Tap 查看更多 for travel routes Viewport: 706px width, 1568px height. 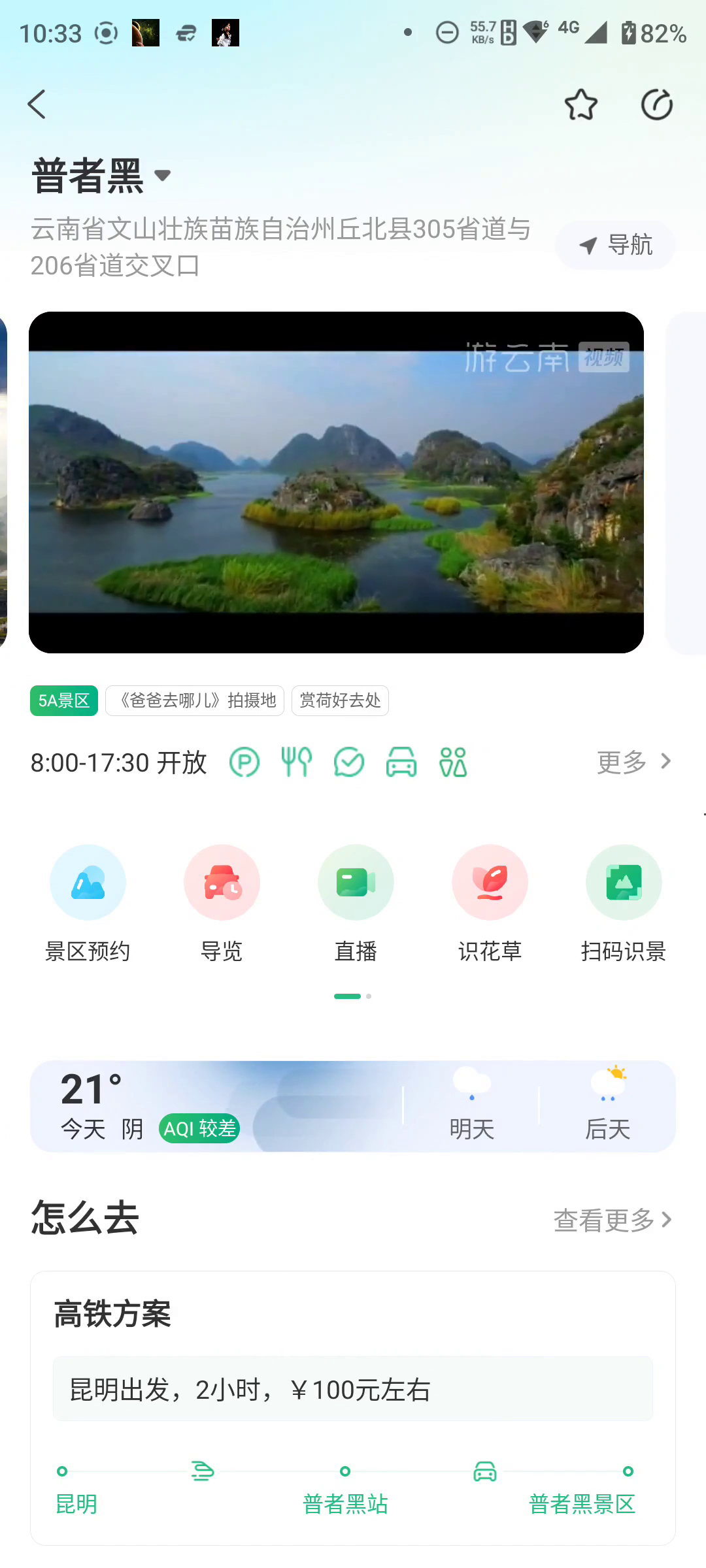pos(613,1220)
